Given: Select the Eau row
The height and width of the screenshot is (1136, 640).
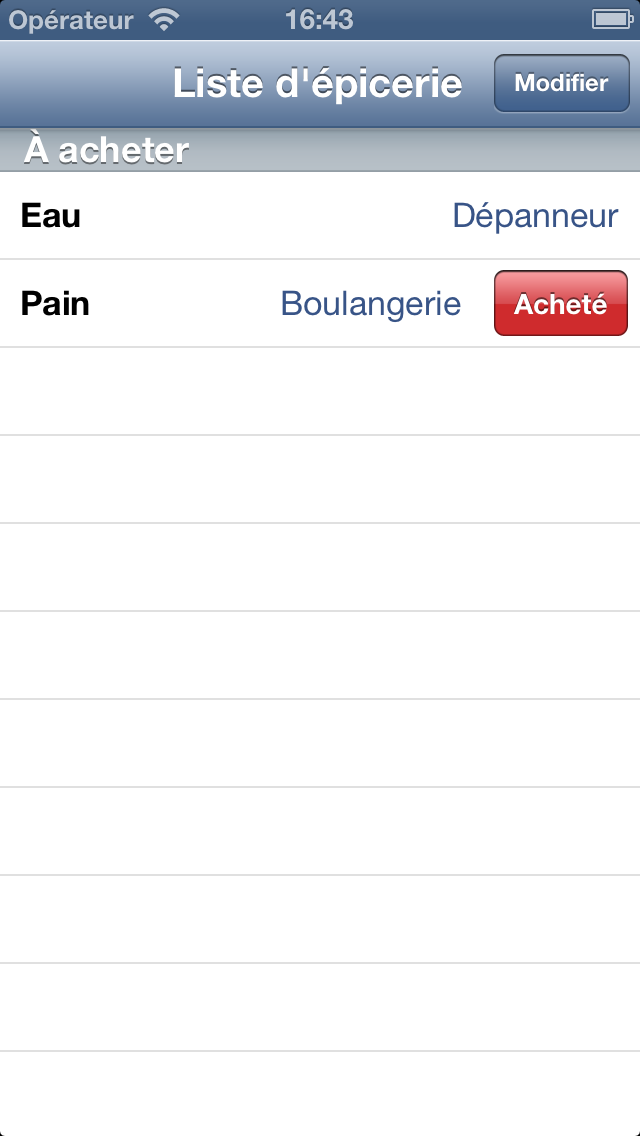Looking at the screenshot, I should point(320,216).
